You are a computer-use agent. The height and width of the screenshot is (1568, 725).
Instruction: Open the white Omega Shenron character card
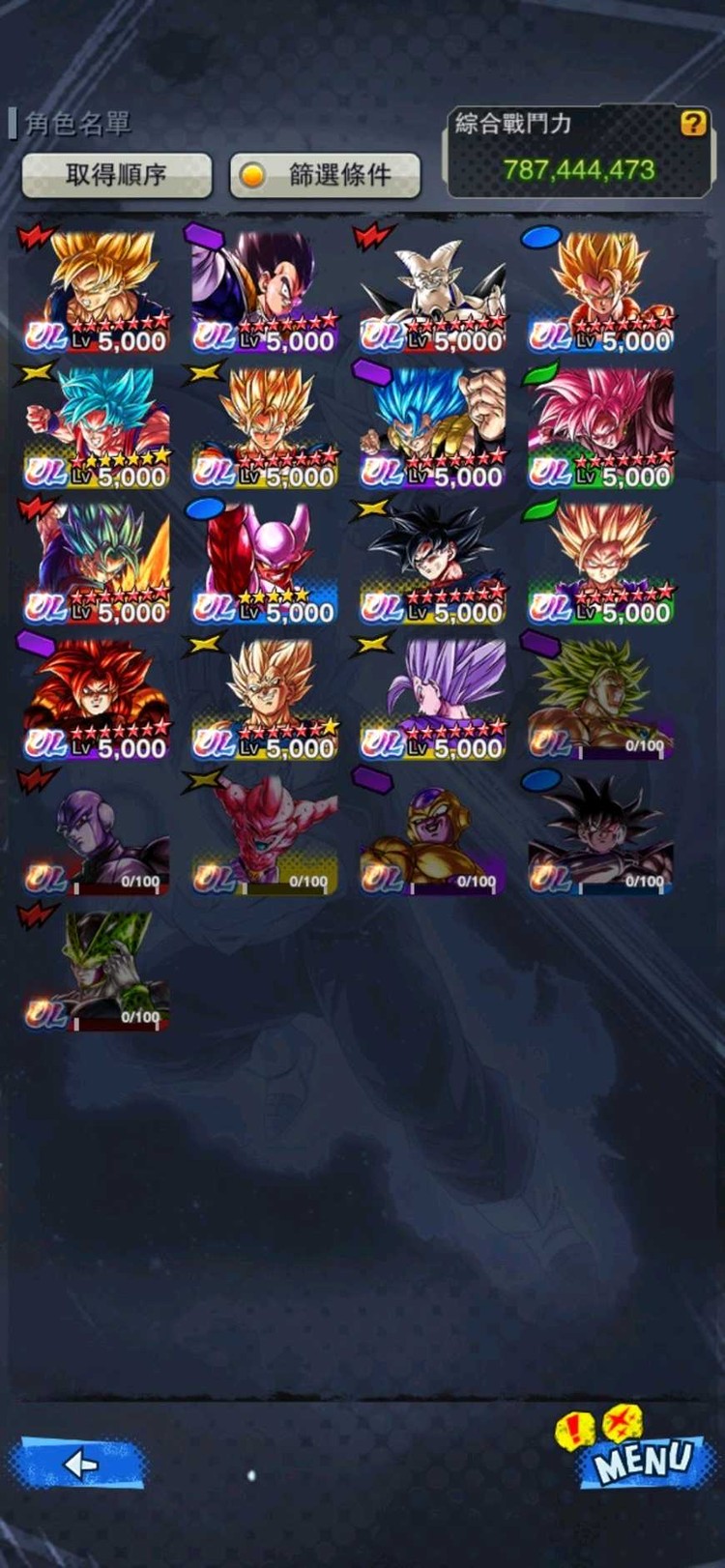[x=432, y=291]
